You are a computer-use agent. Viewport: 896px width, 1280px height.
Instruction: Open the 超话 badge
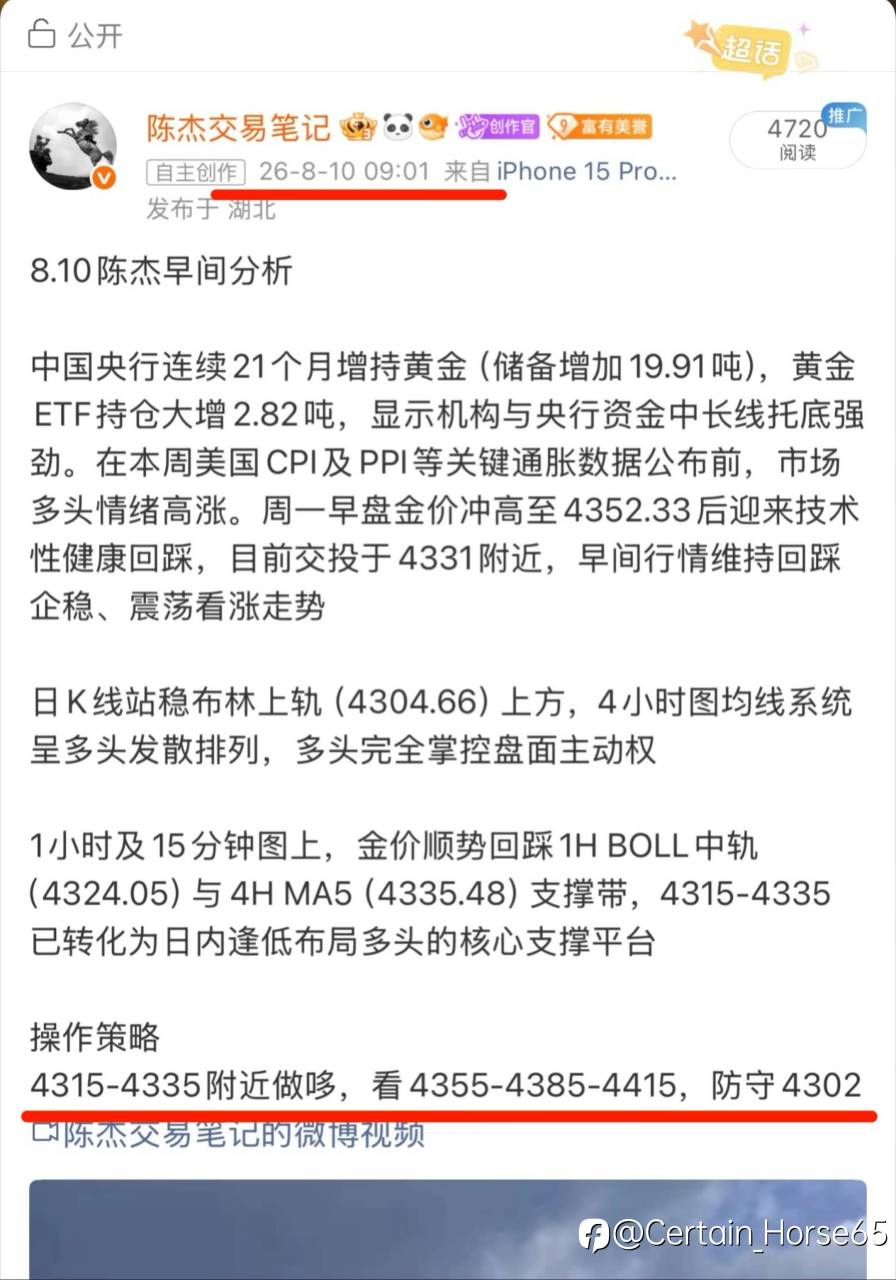point(752,47)
